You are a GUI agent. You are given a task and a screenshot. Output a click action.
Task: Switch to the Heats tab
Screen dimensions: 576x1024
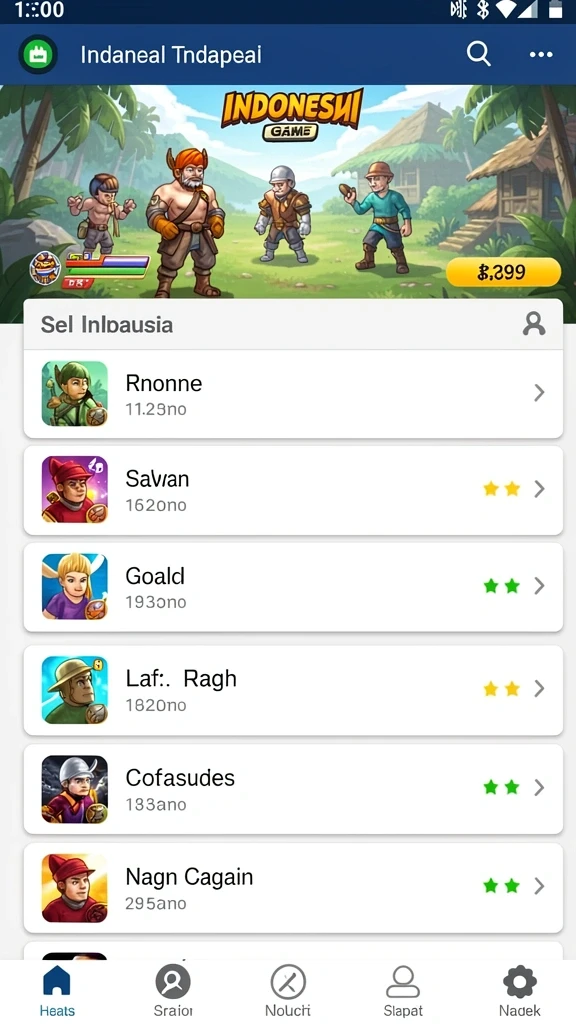pyautogui.click(x=57, y=991)
